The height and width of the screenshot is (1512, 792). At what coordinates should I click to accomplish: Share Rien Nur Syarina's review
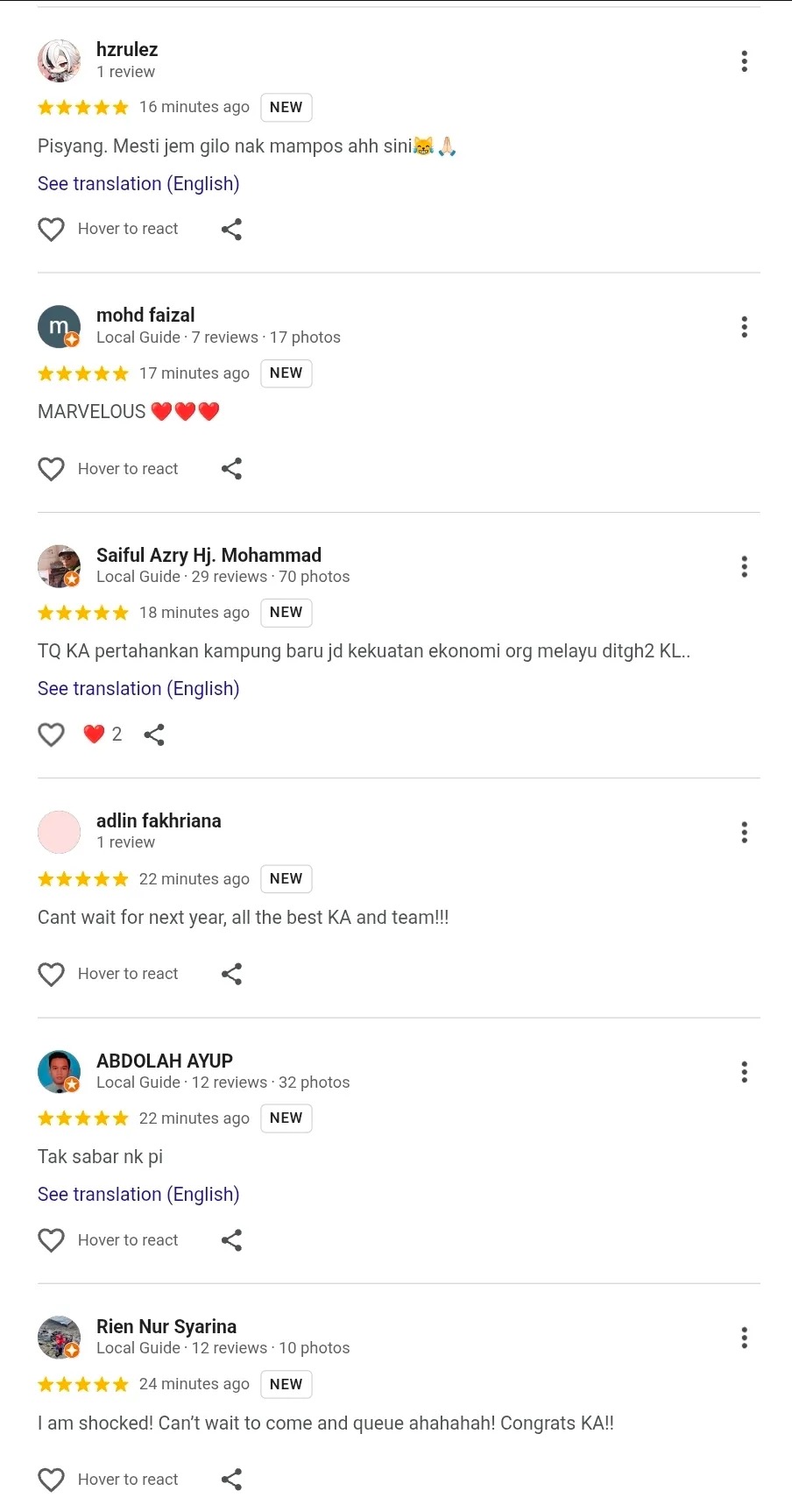pyautogui.click(x=231, y=1480)
